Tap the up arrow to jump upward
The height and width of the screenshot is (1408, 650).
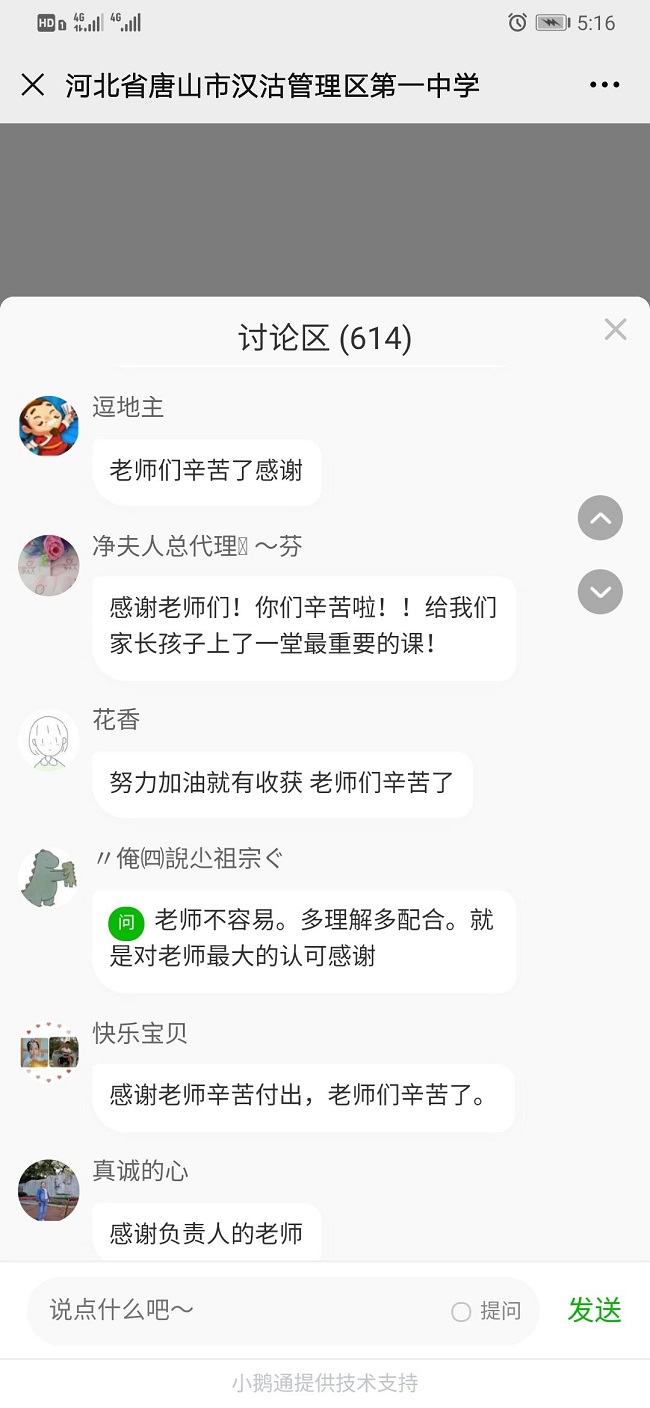tap(600, 518)
